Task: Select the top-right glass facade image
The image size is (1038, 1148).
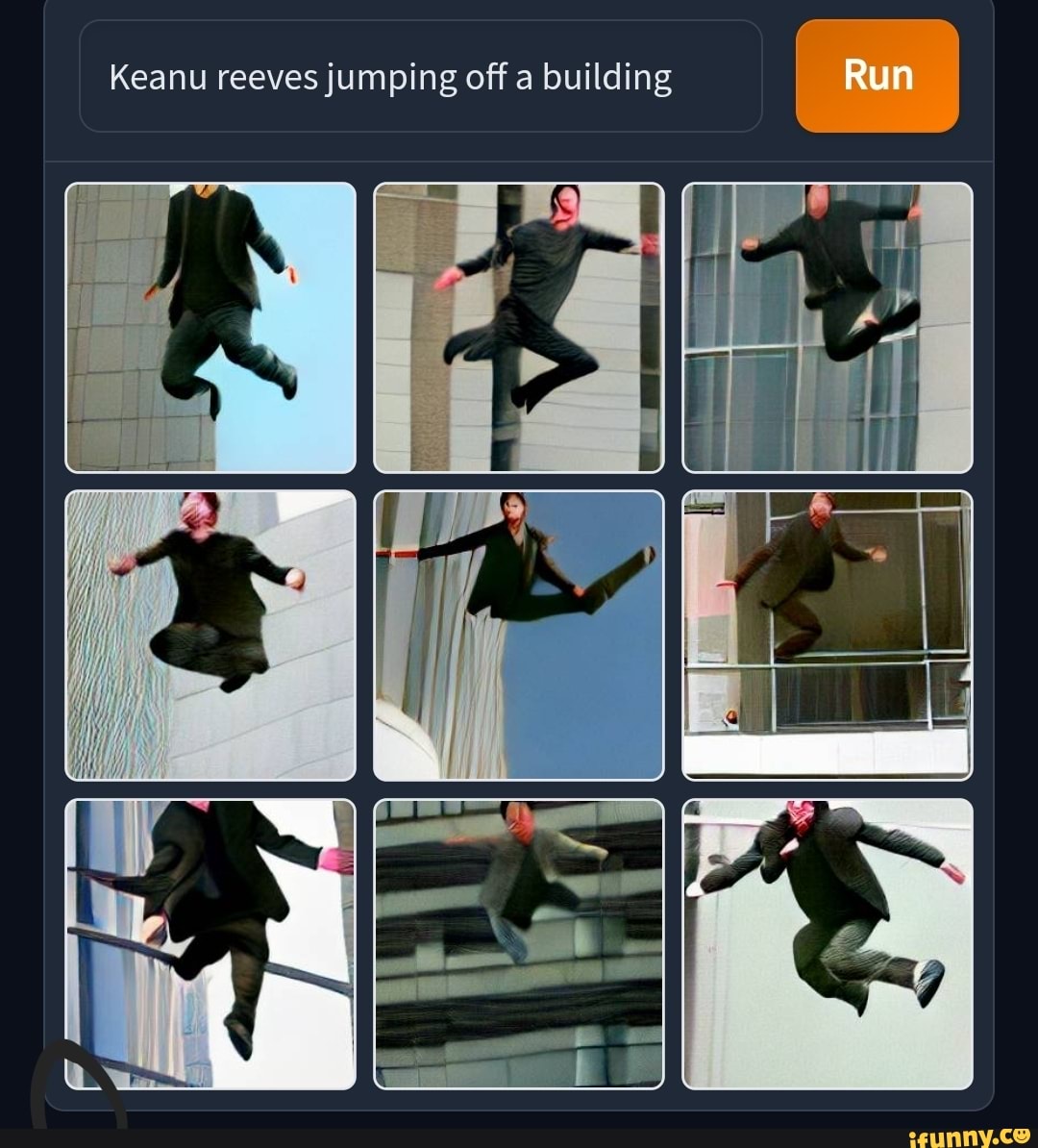Action: [x=828, y=326]
